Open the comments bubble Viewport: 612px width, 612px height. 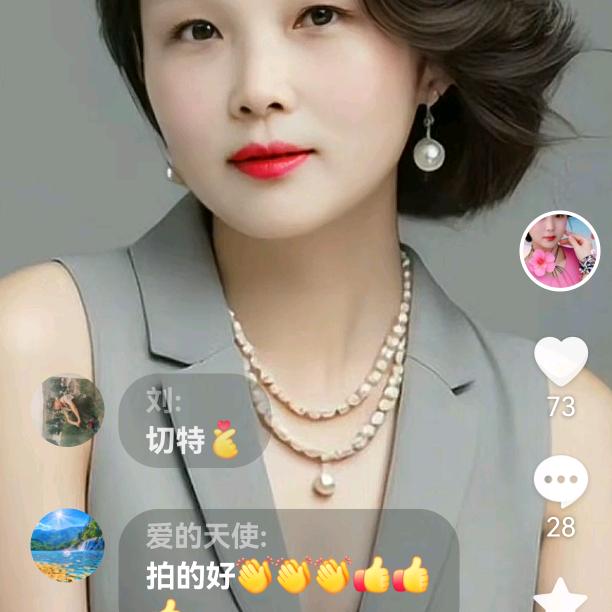click(561, 483)
